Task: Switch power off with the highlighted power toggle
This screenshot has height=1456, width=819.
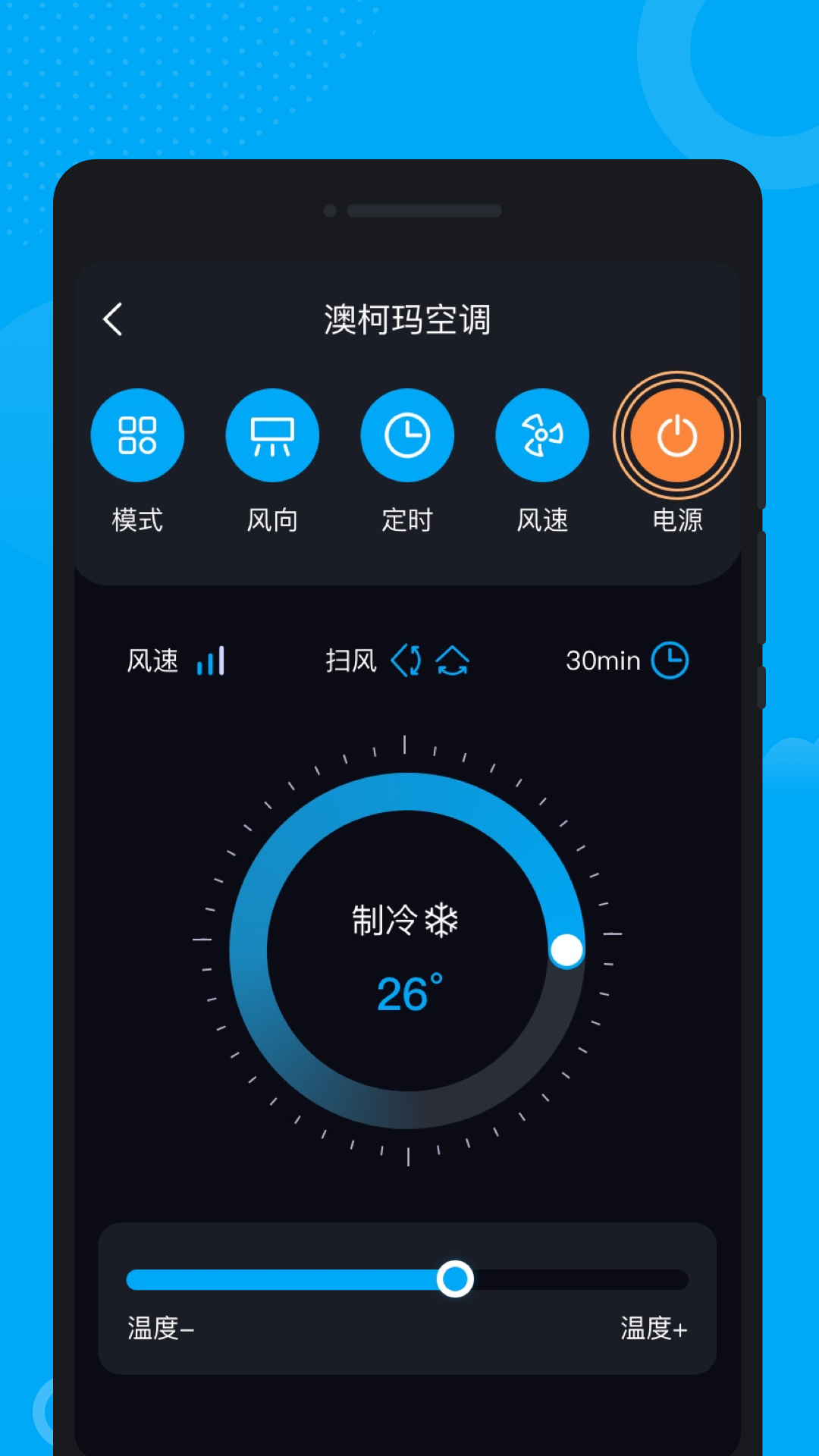Action: pos(677,435)
